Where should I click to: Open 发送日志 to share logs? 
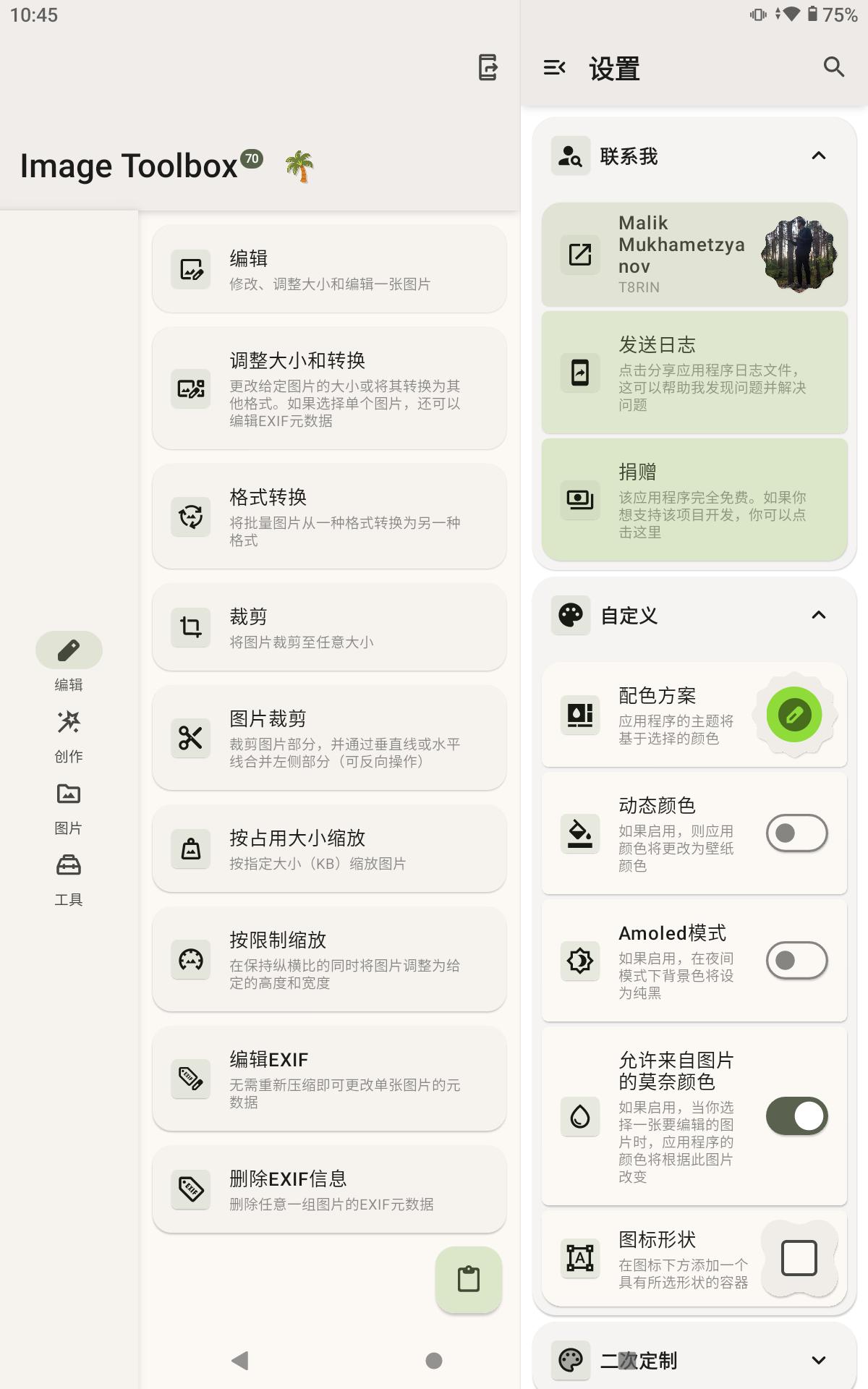[x=694, y=373]
